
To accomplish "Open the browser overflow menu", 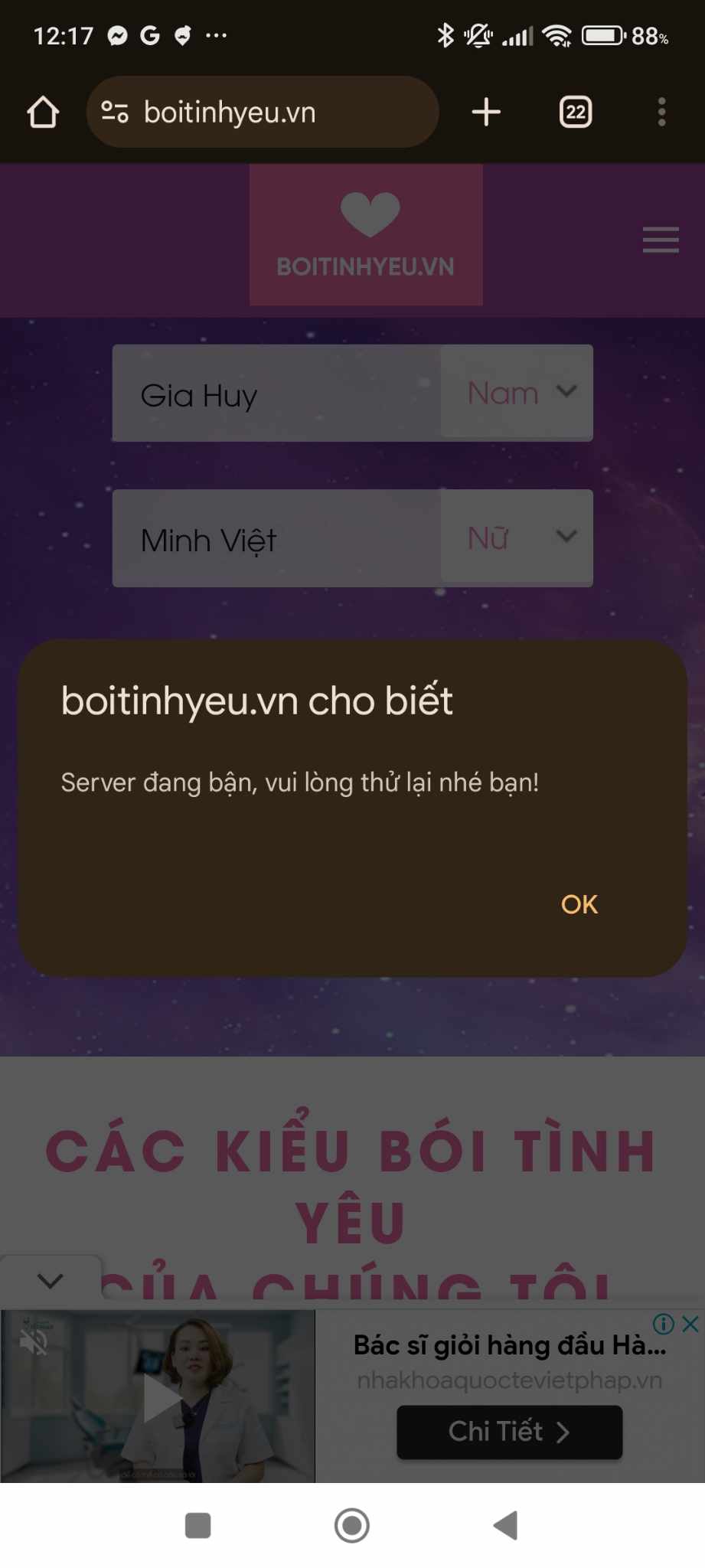I will [x=661, y=113].
